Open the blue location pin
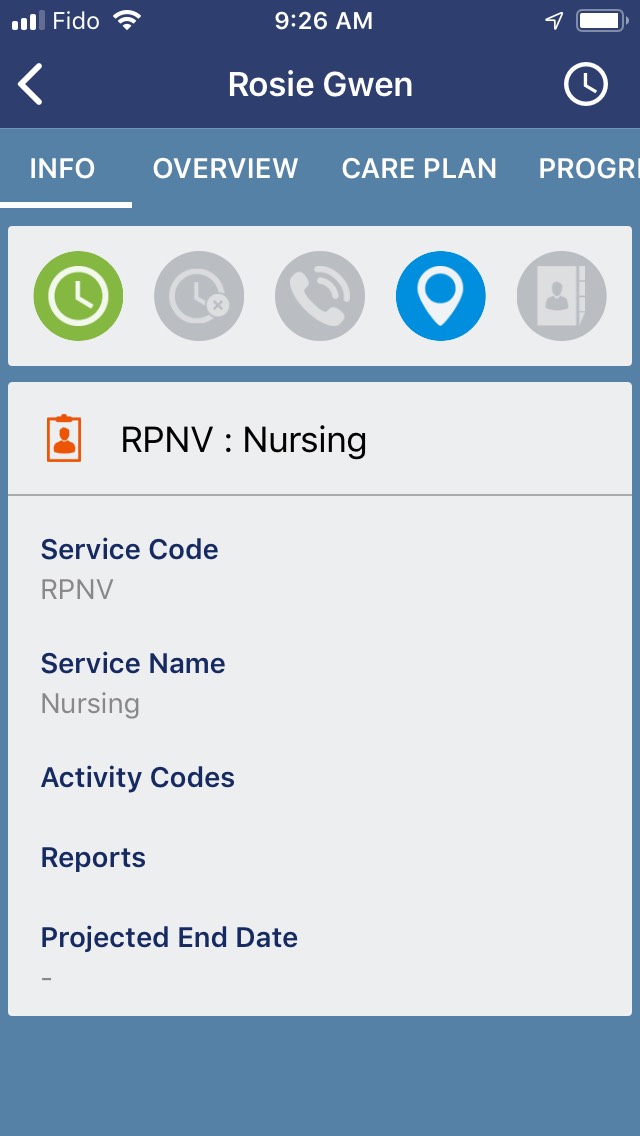Viewport: 640px width, 1136px height. pyautogui.click(x=441, y=296)
